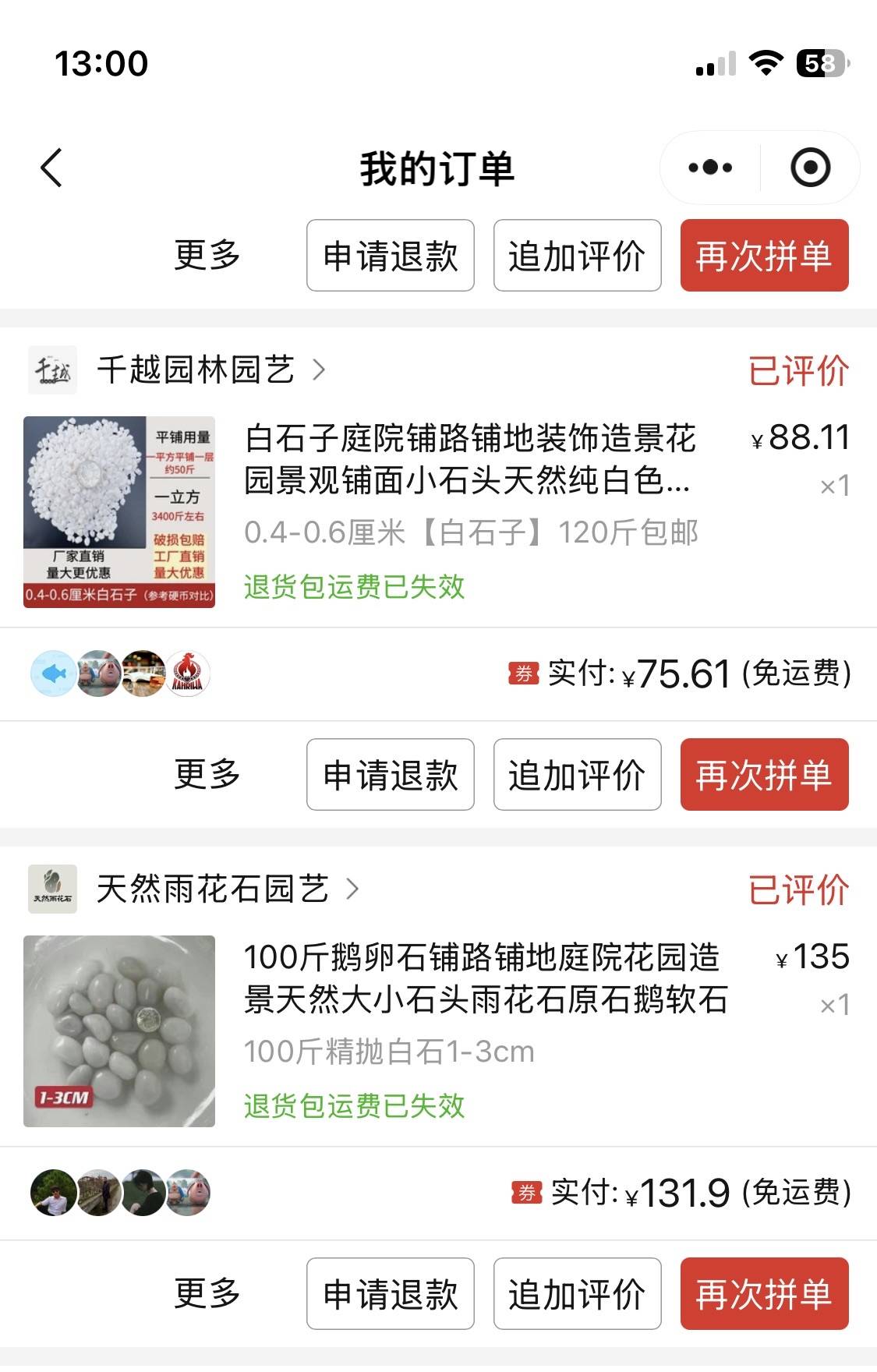Choose 追加评价 for the 天然雨花石园艺 order
877x1372 pixels.
[x=577, y=1294]
